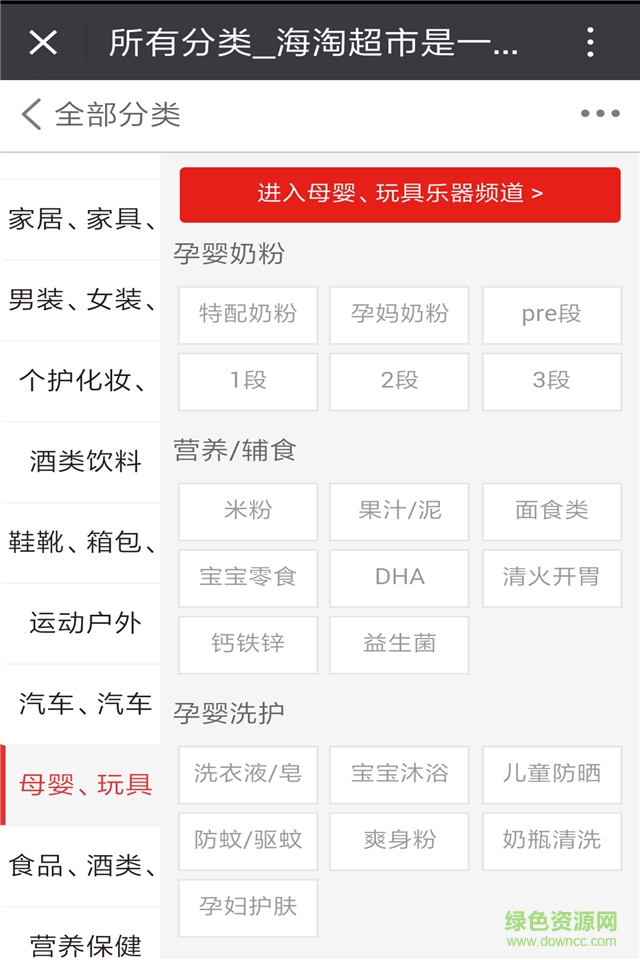Open the 米粉 subcategory
The width and height of the screenshot is (640, 960).
click(248, 511)
